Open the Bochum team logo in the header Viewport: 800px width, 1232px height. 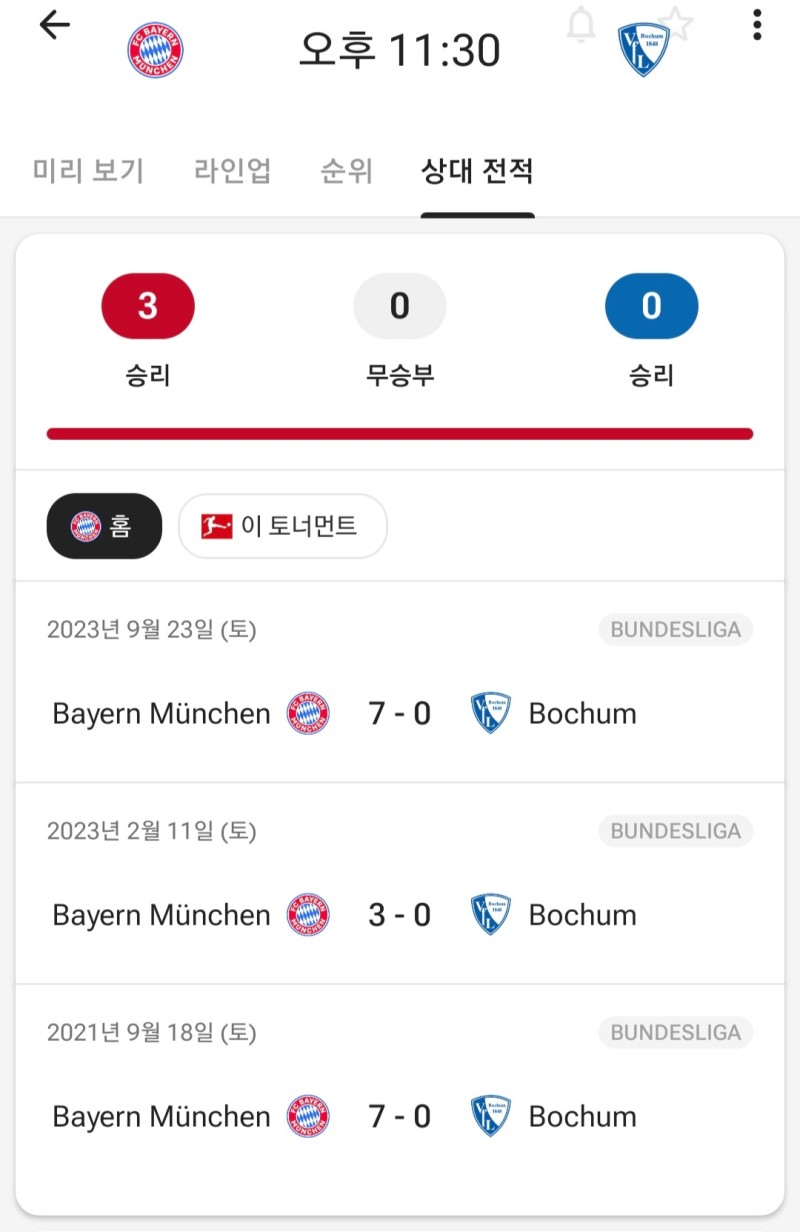[x=643, y=51]
